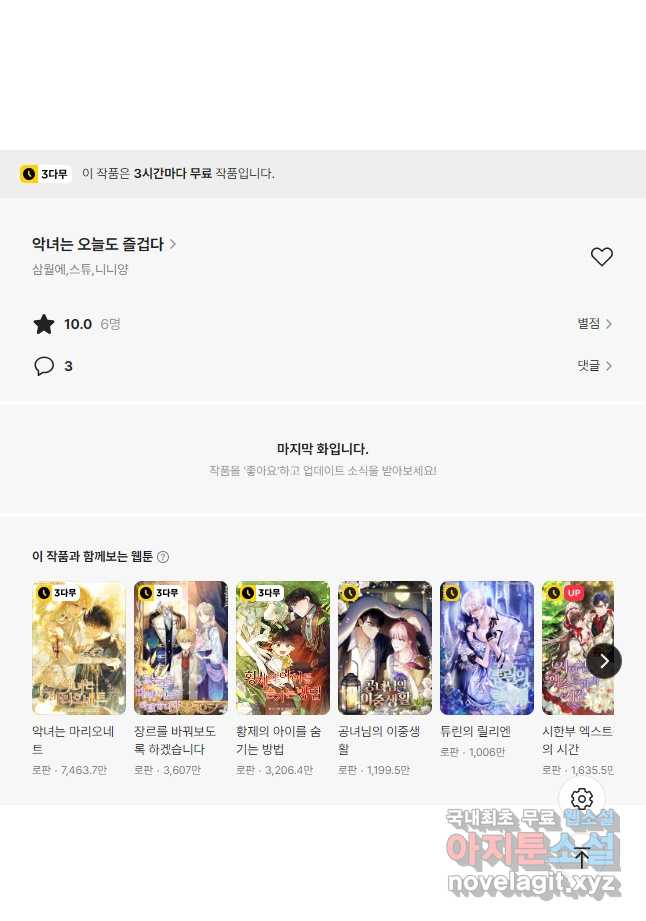646x921 pixels.
Task: Show next recommended webtoons with the arrow
Action: 604,661
